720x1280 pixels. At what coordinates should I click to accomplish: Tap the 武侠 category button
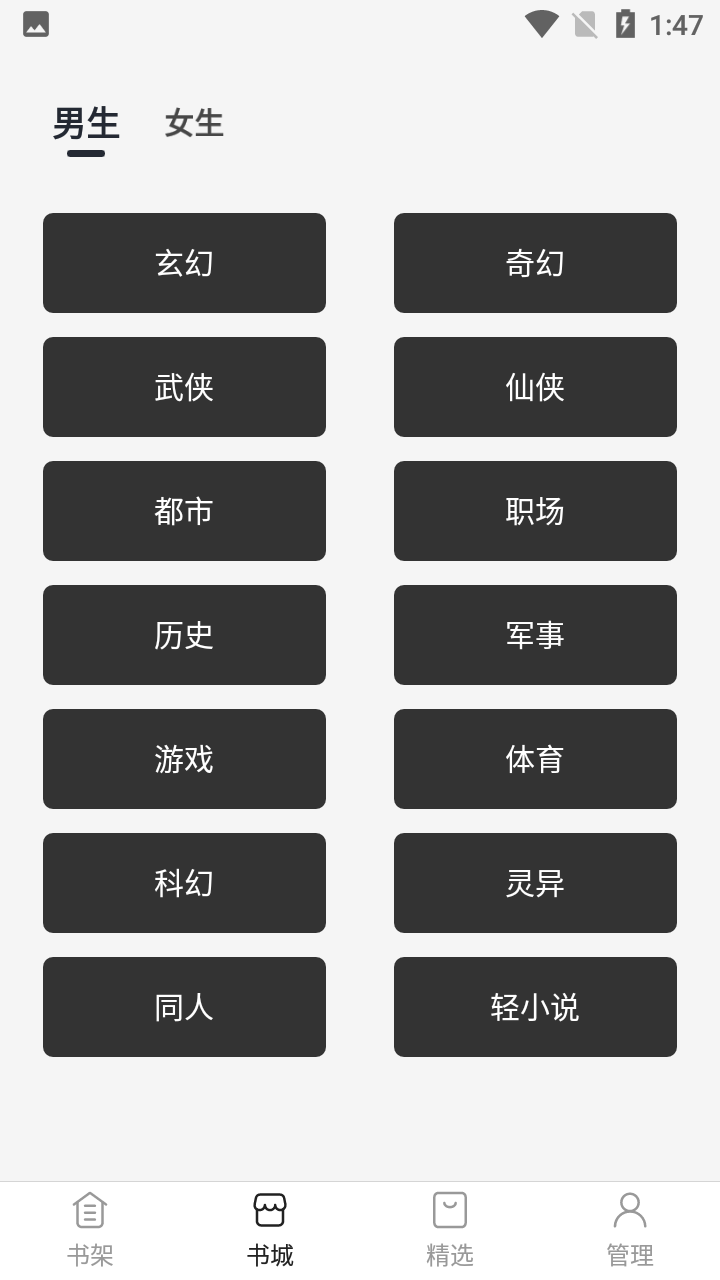pos(184,387)
